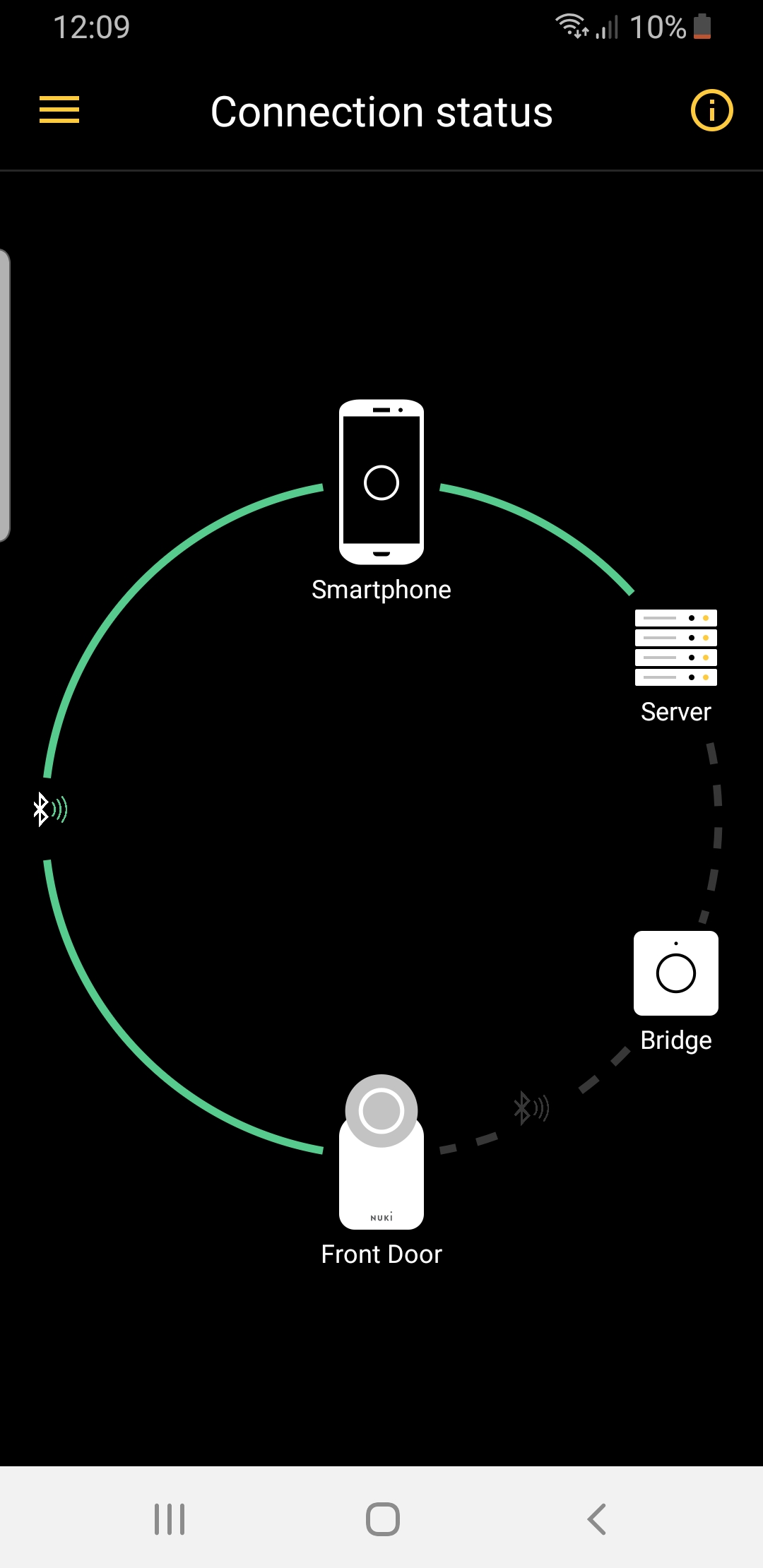Screen dimensions: 763x1568
Task: Tap the Bridge device icon
Action: (676, 973)
